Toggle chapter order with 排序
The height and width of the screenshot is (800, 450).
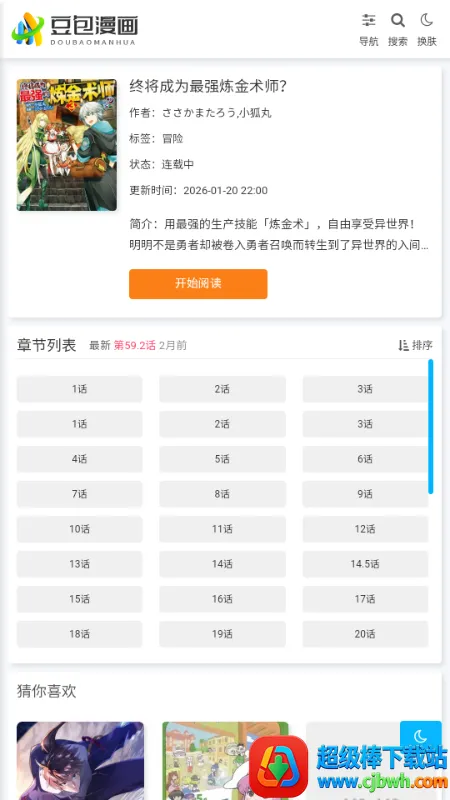click(x=415, y=345)
